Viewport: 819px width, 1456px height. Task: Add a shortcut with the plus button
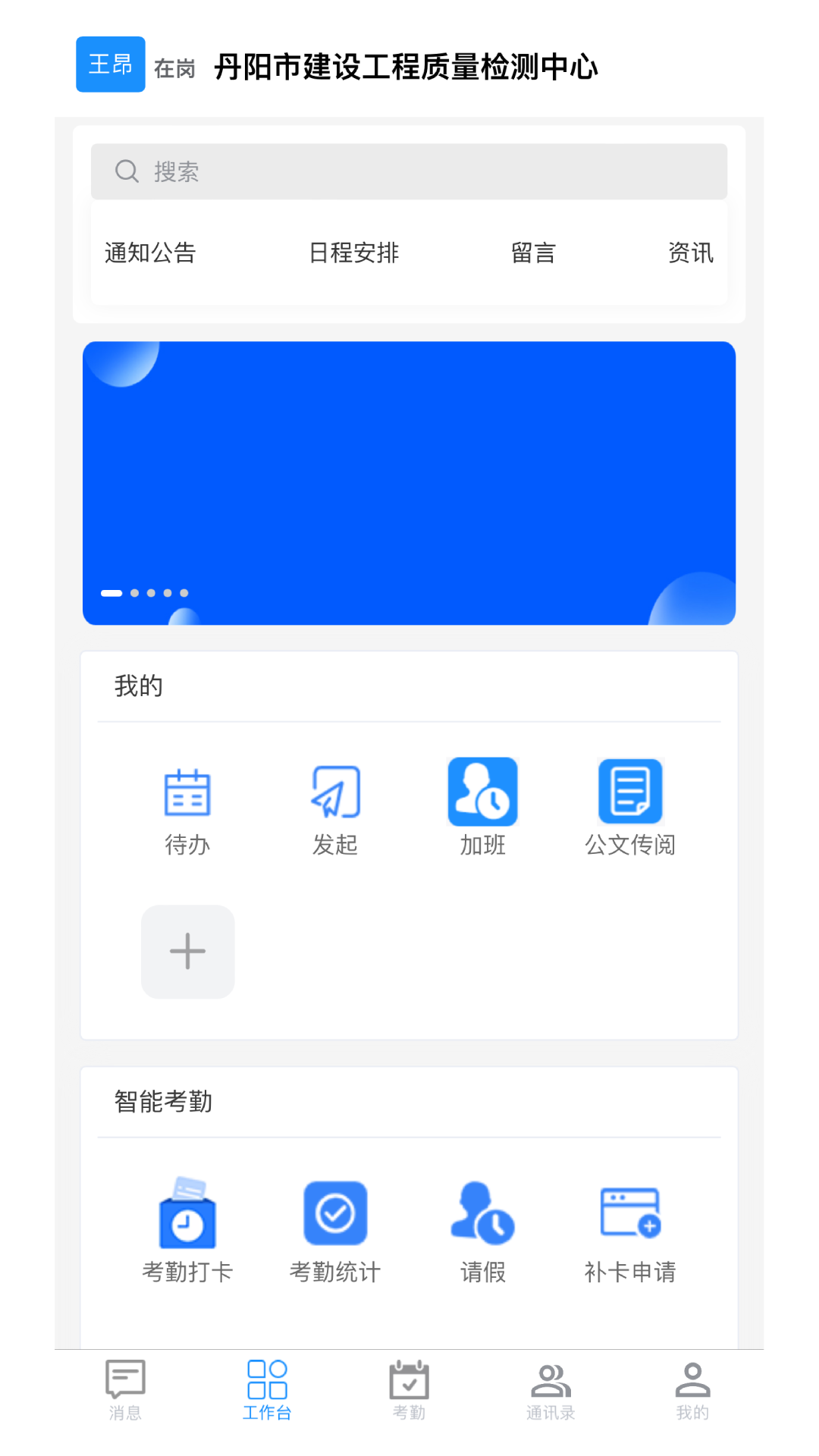(x=187, y=951)
